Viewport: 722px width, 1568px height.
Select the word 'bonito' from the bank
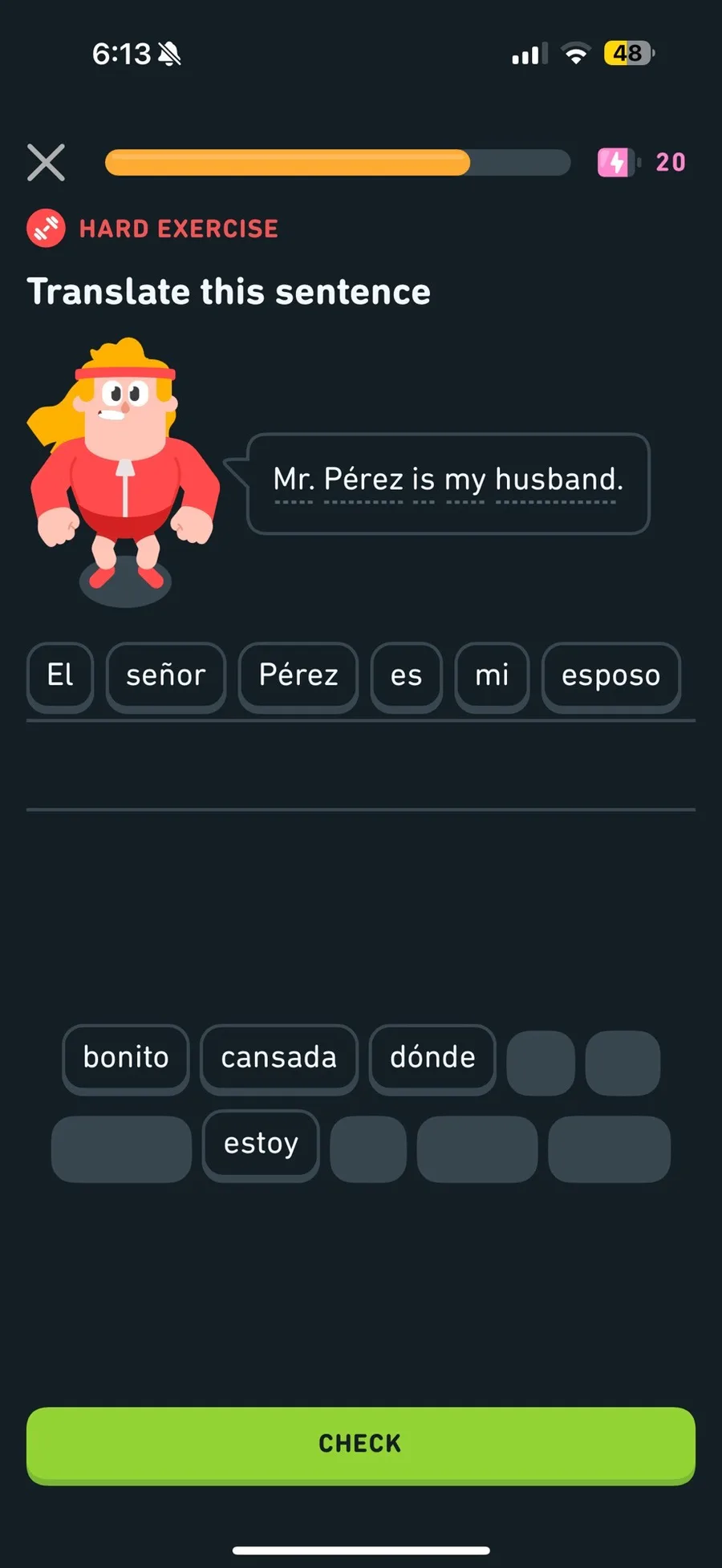(x=126, y=1058)
